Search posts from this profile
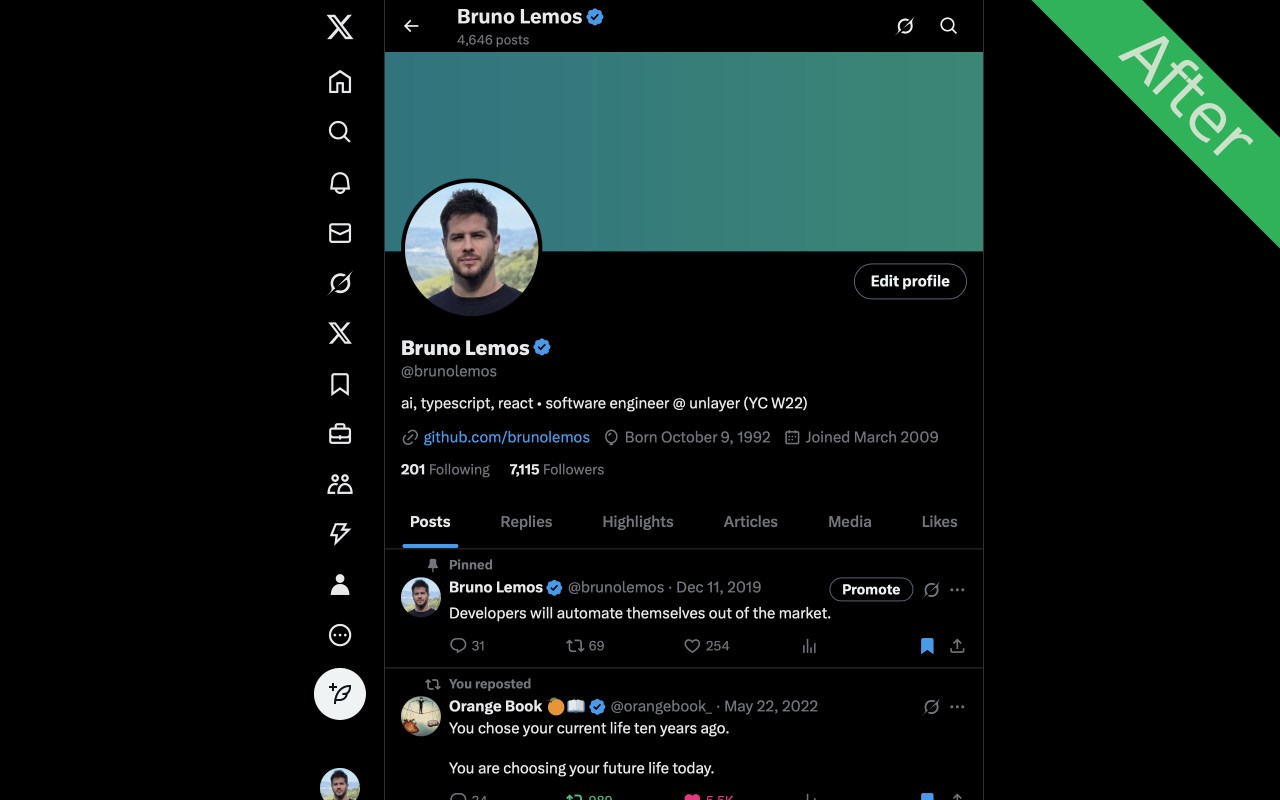 click(948, 26)
